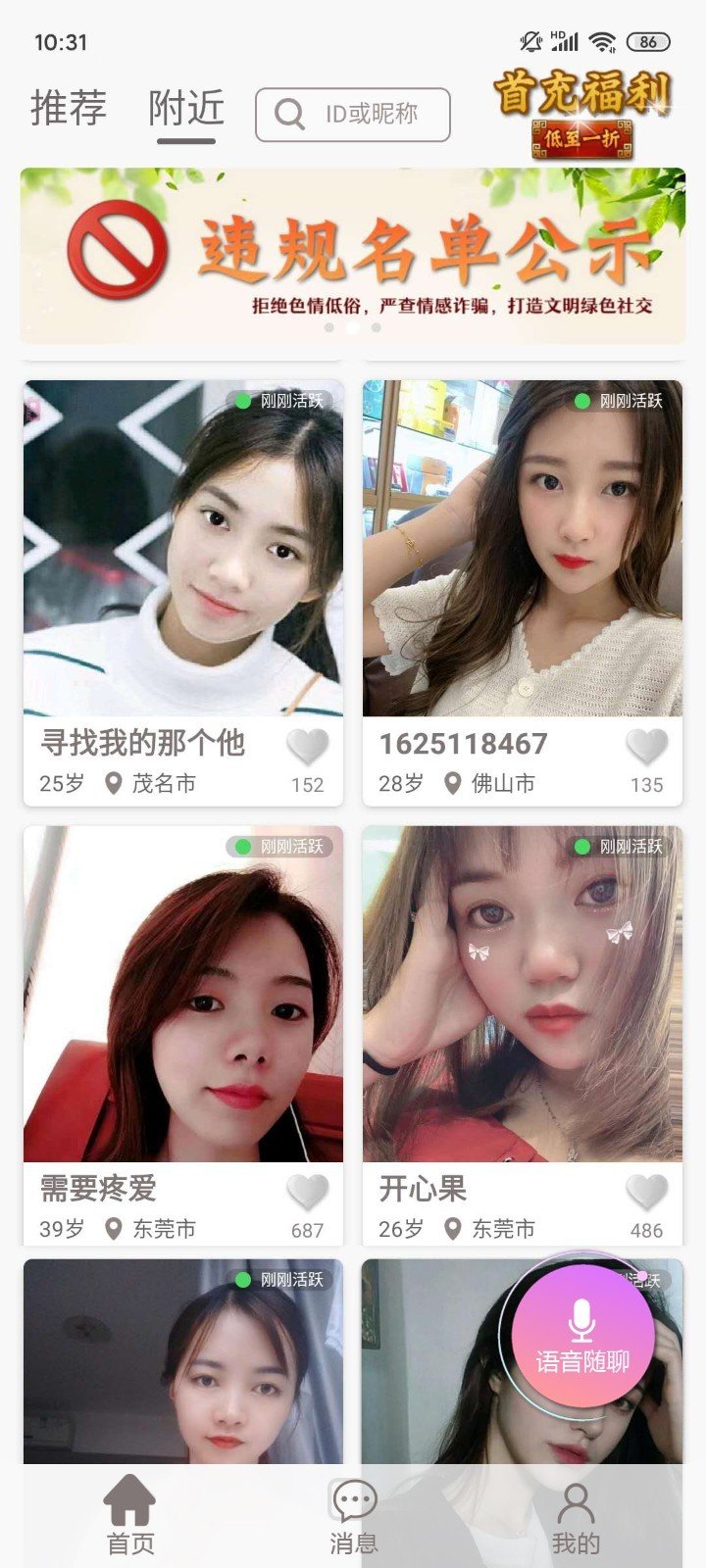Tap the search magnifier icon
The height and width of the screenshot is (1568, 706).
pyautogui.click(x=287, y=114)
